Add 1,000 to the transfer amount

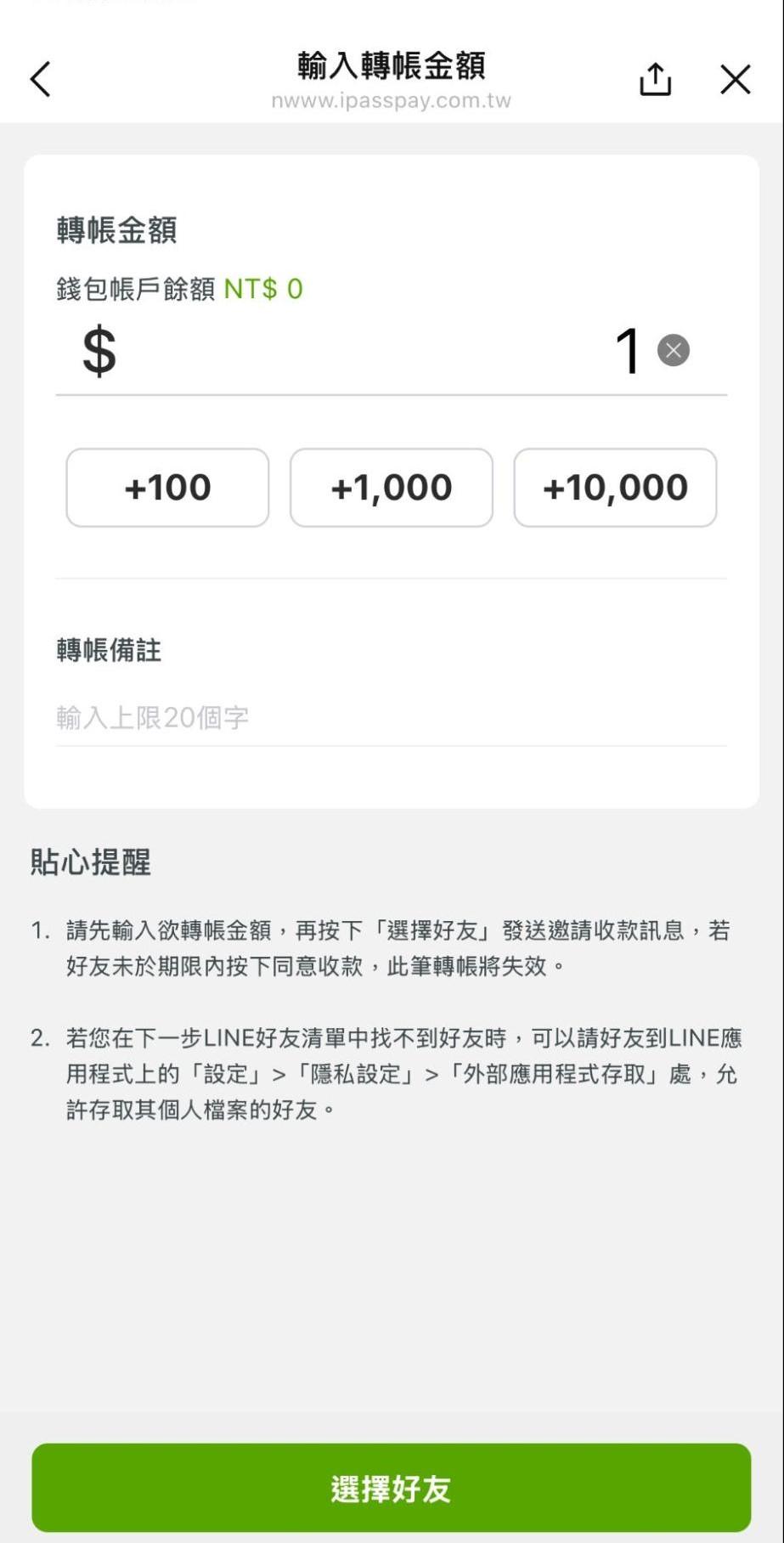click(x=392, y=487)
